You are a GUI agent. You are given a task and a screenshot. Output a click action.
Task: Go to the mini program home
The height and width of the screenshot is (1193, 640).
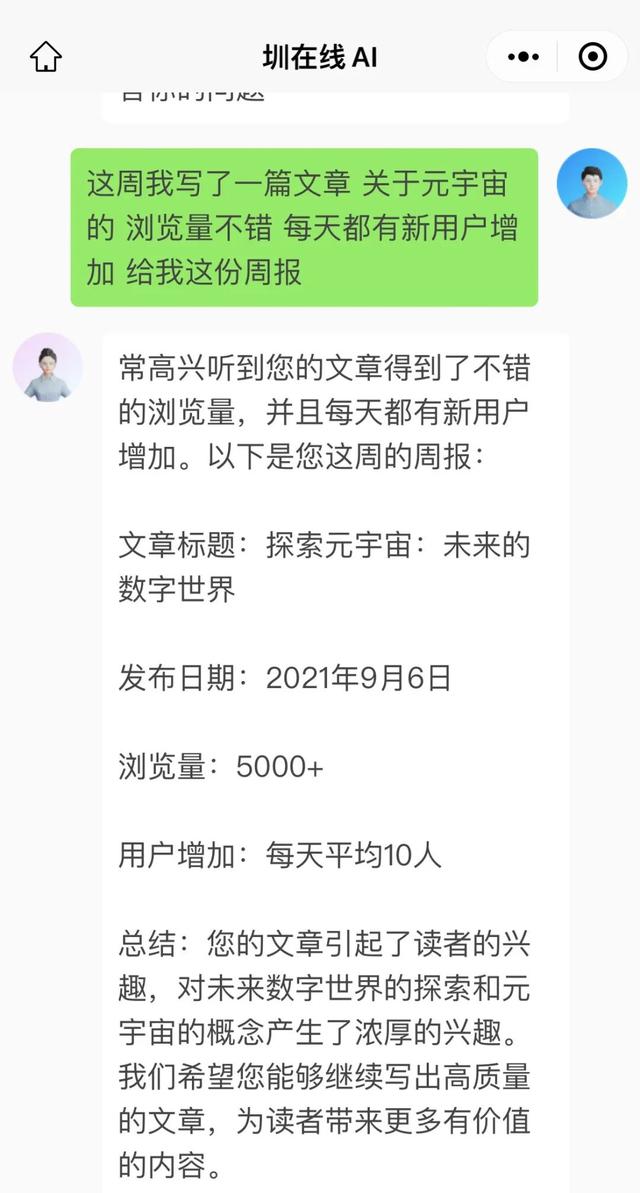[x=46, y=57]
